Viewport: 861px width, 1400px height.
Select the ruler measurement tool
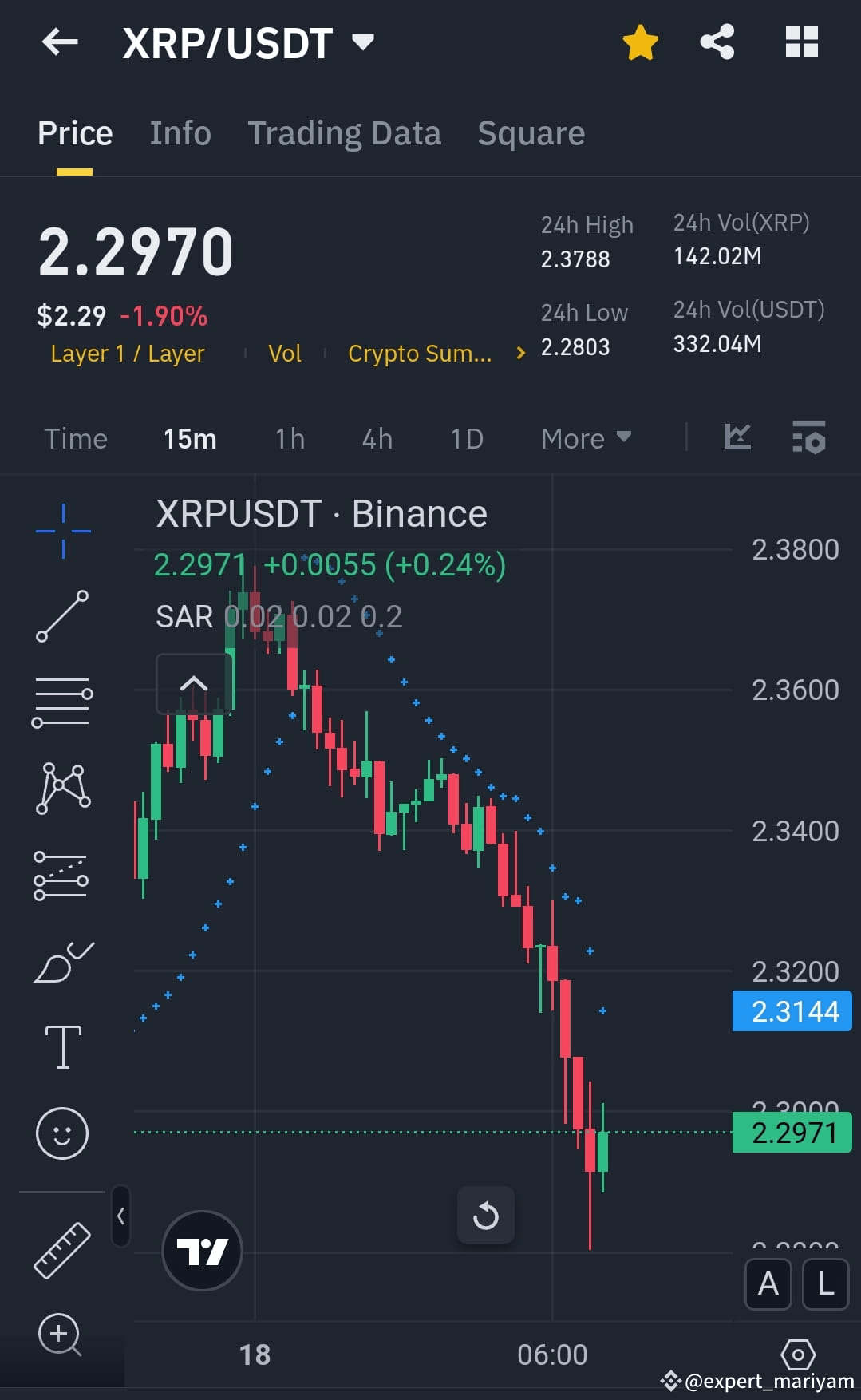coord(62,1249)
